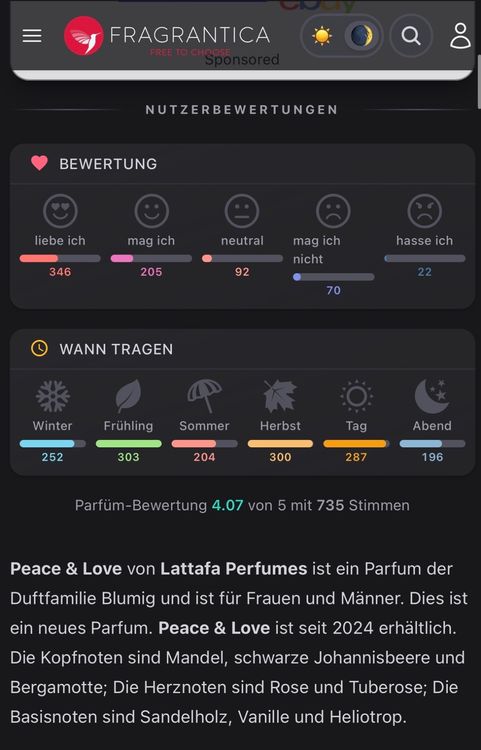
Task: Vote Tag for daytime wear
Action: point(356,397)
